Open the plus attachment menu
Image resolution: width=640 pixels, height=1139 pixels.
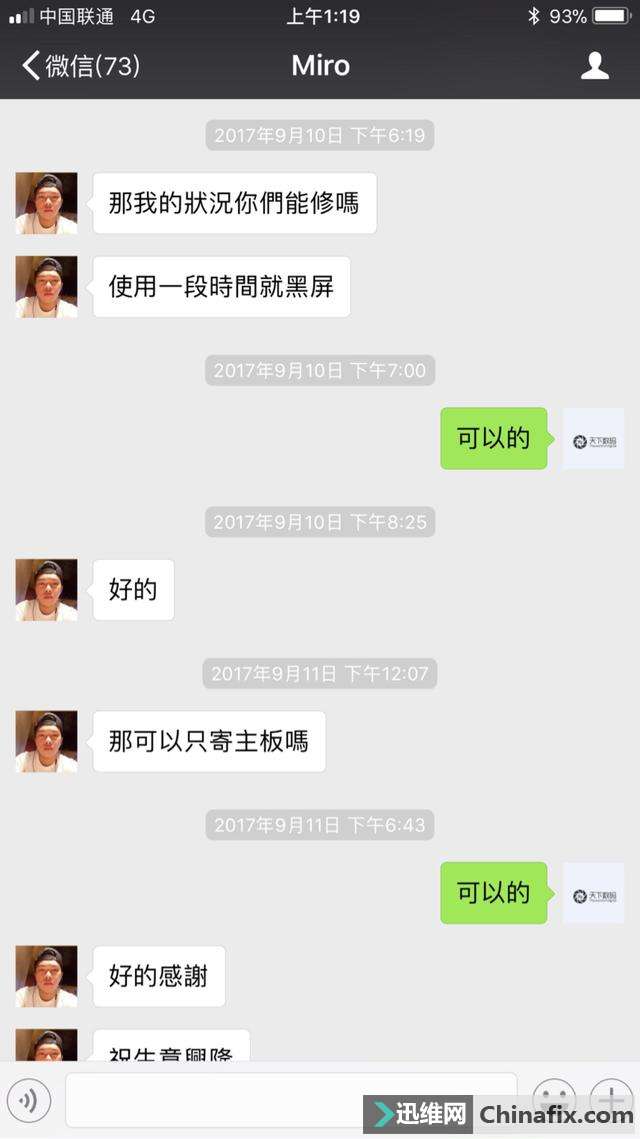pos(610,1096)
